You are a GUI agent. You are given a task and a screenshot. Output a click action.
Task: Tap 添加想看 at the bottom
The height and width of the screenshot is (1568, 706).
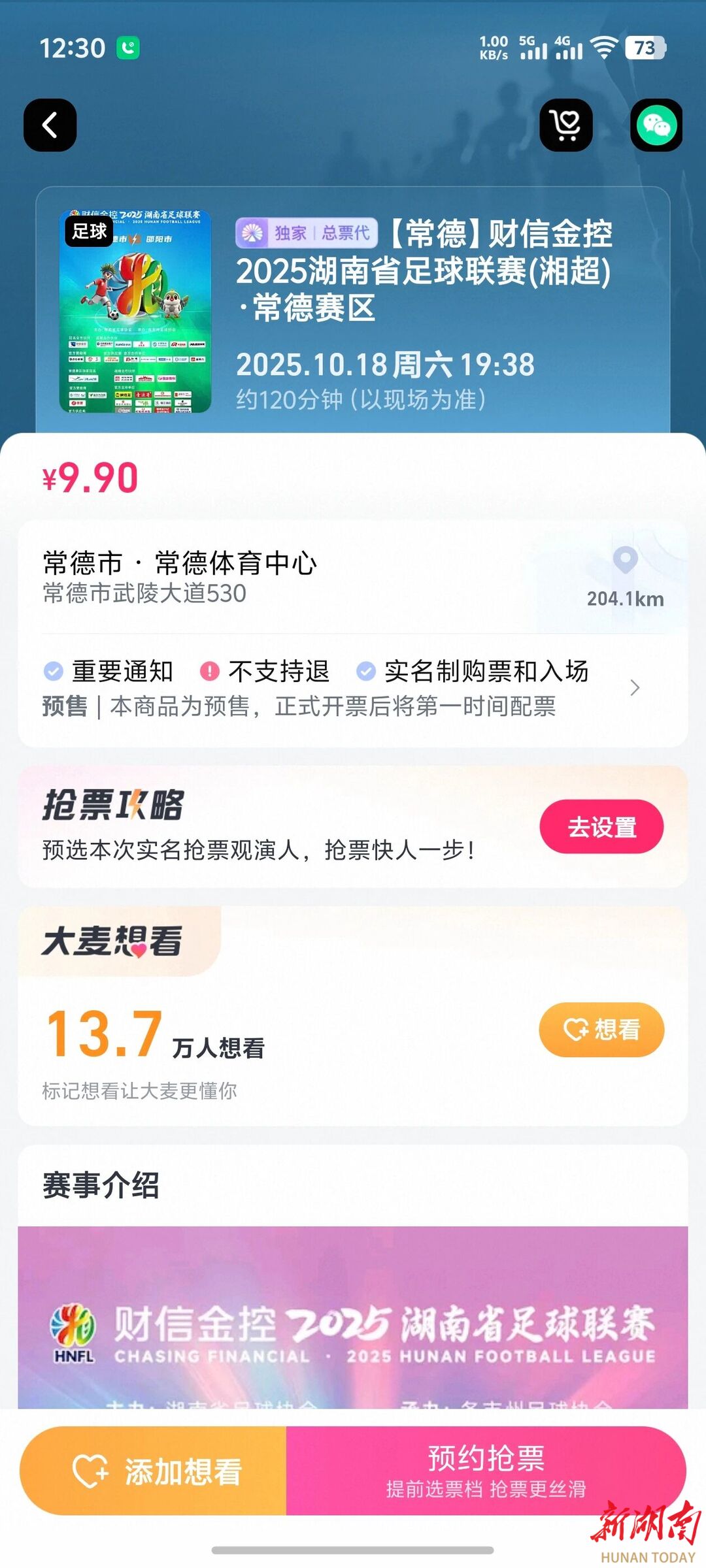click(x=156, y=1471)
